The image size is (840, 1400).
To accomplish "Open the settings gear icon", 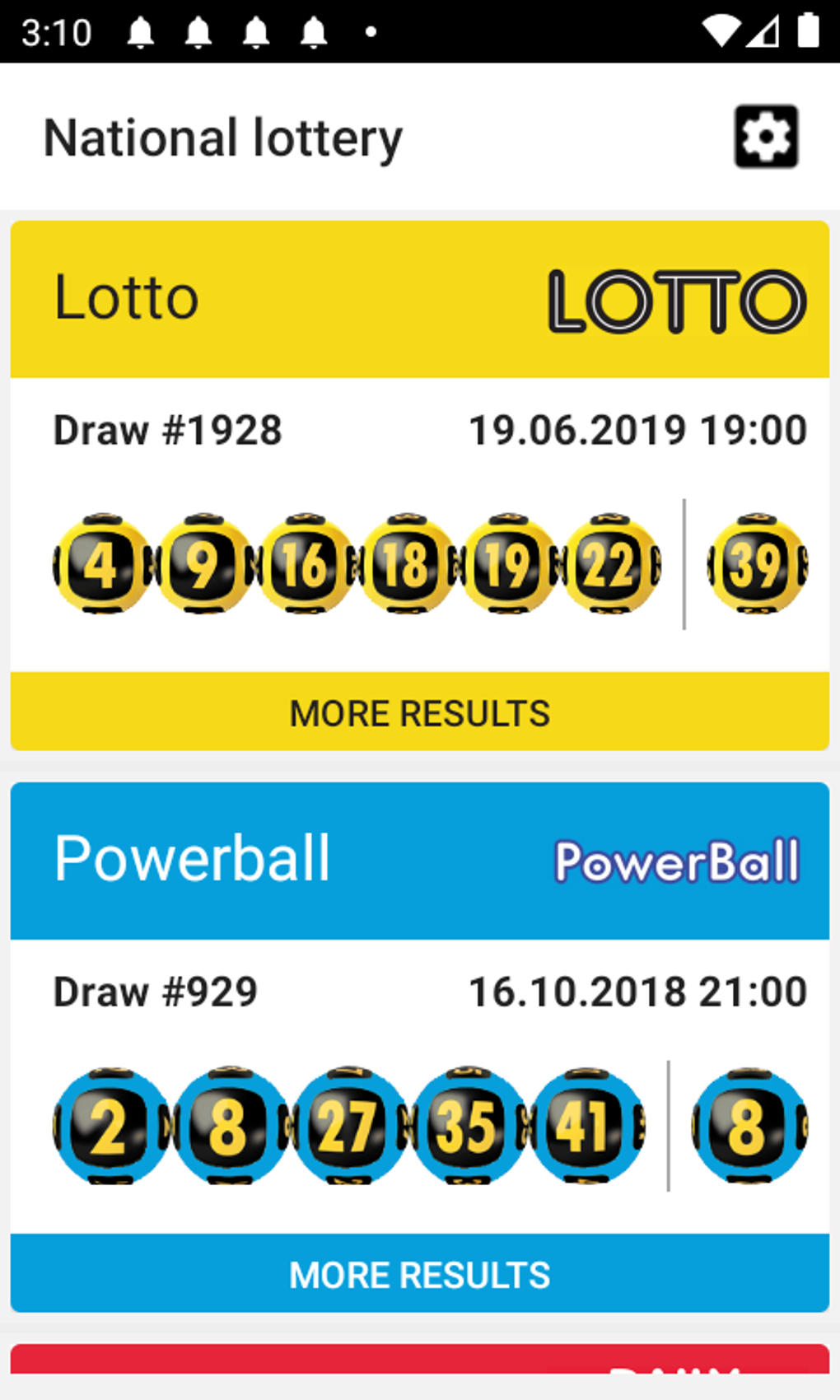I will tap(765, 135).
